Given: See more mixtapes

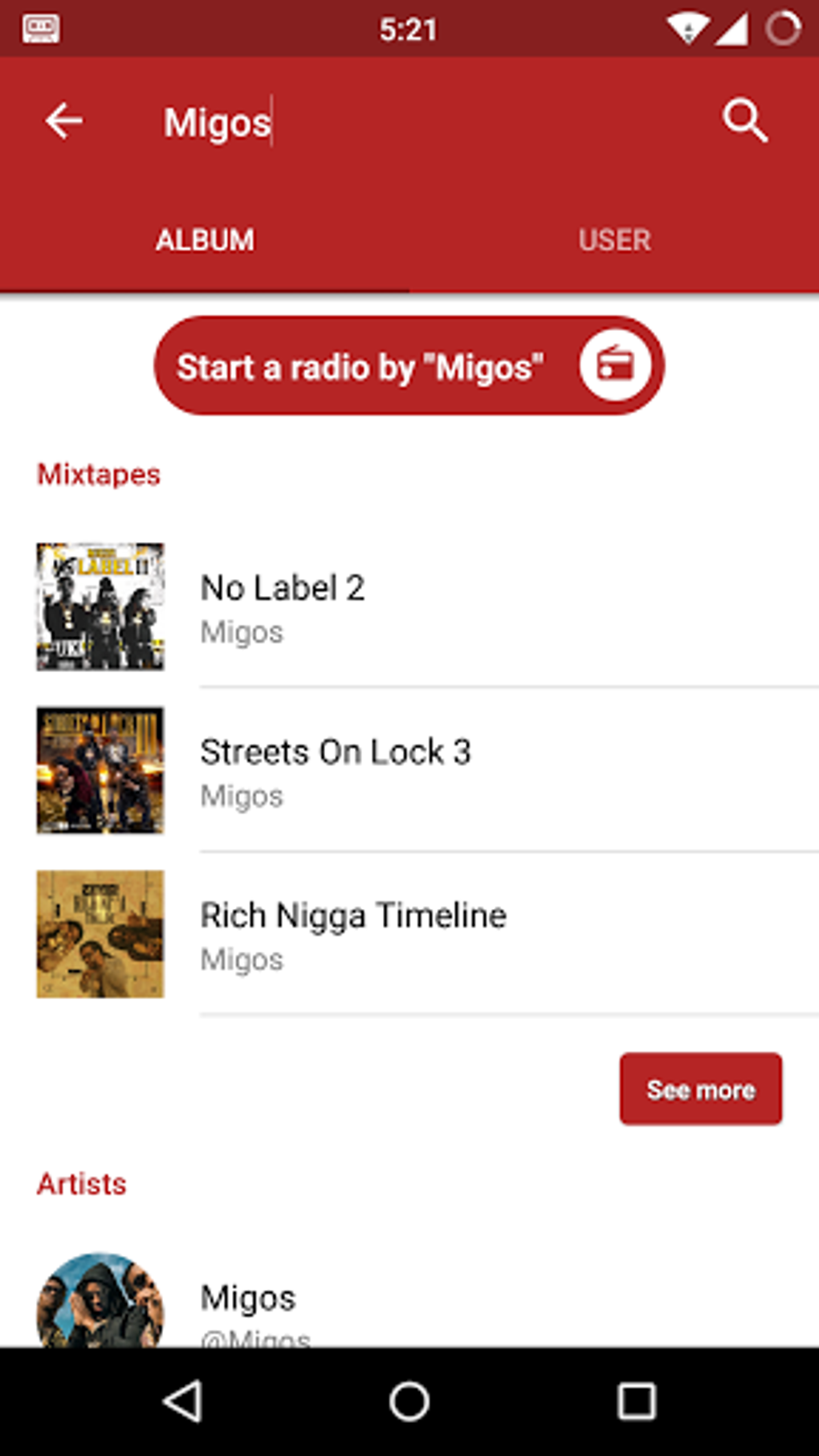Looking at the screenshot, I should [x=700, y=1089].
